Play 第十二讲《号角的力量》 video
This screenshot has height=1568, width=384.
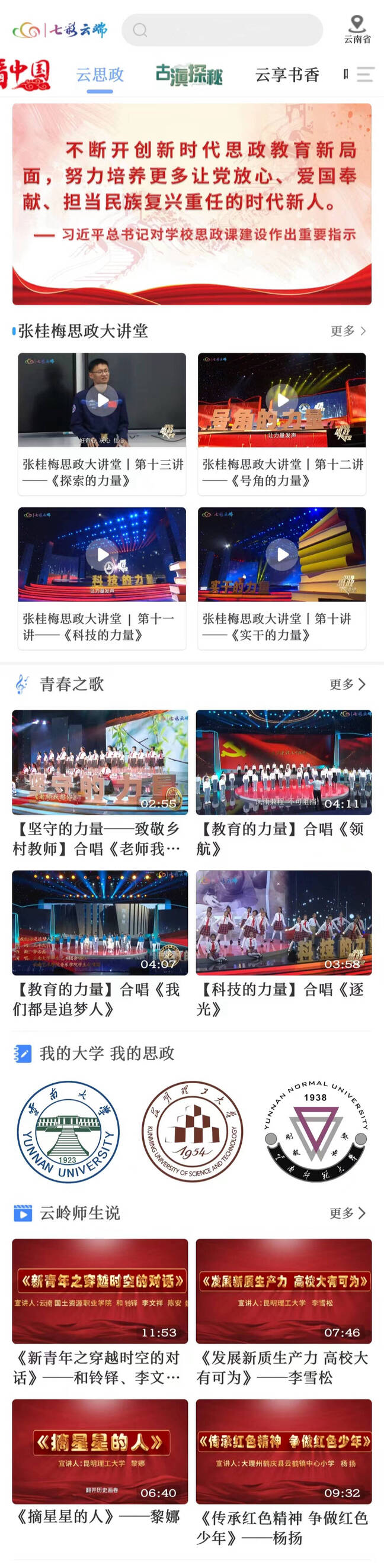[281, 401]
